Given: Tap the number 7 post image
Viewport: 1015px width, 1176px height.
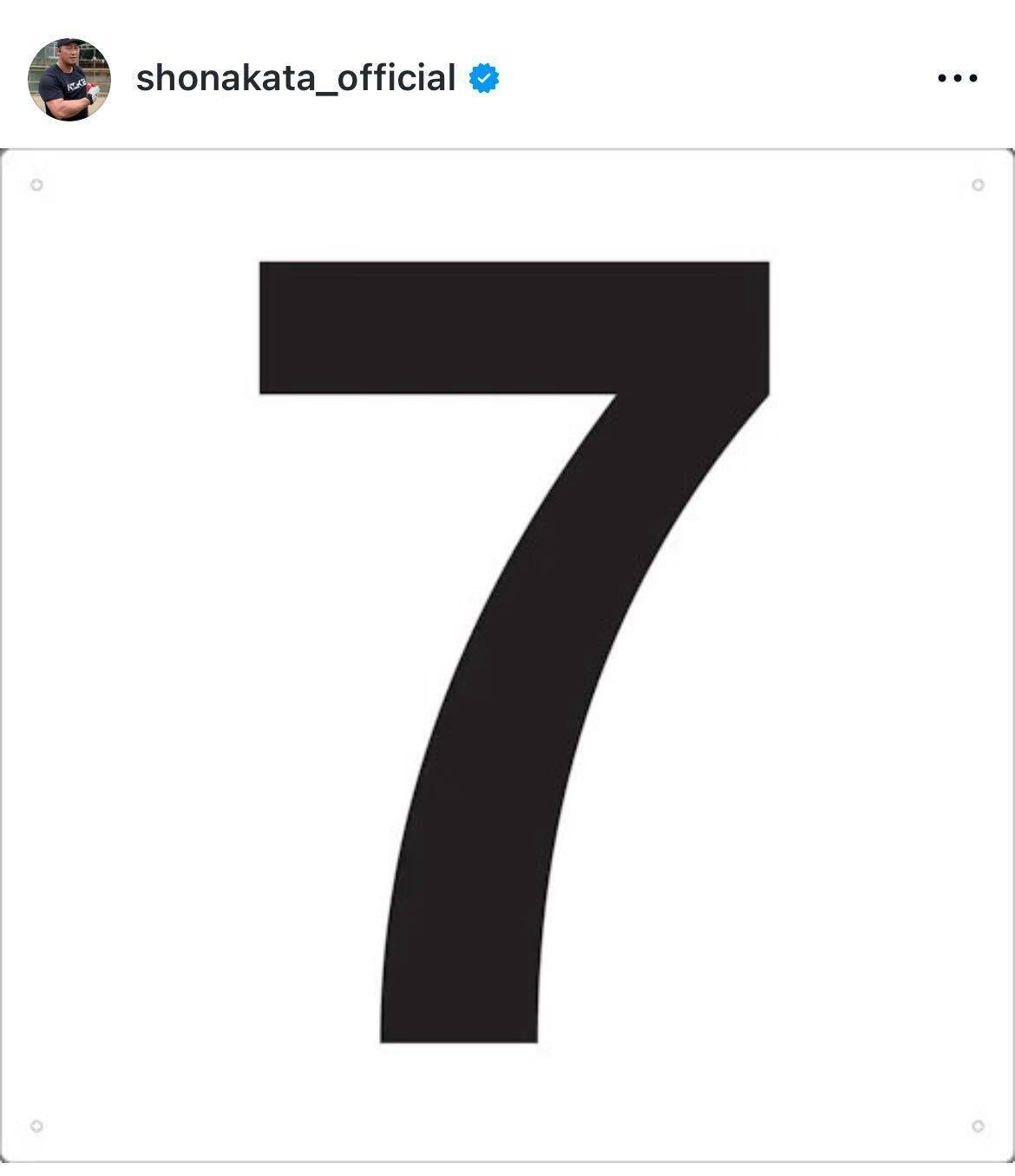Looking at the screenshot, I should [507, 655].
